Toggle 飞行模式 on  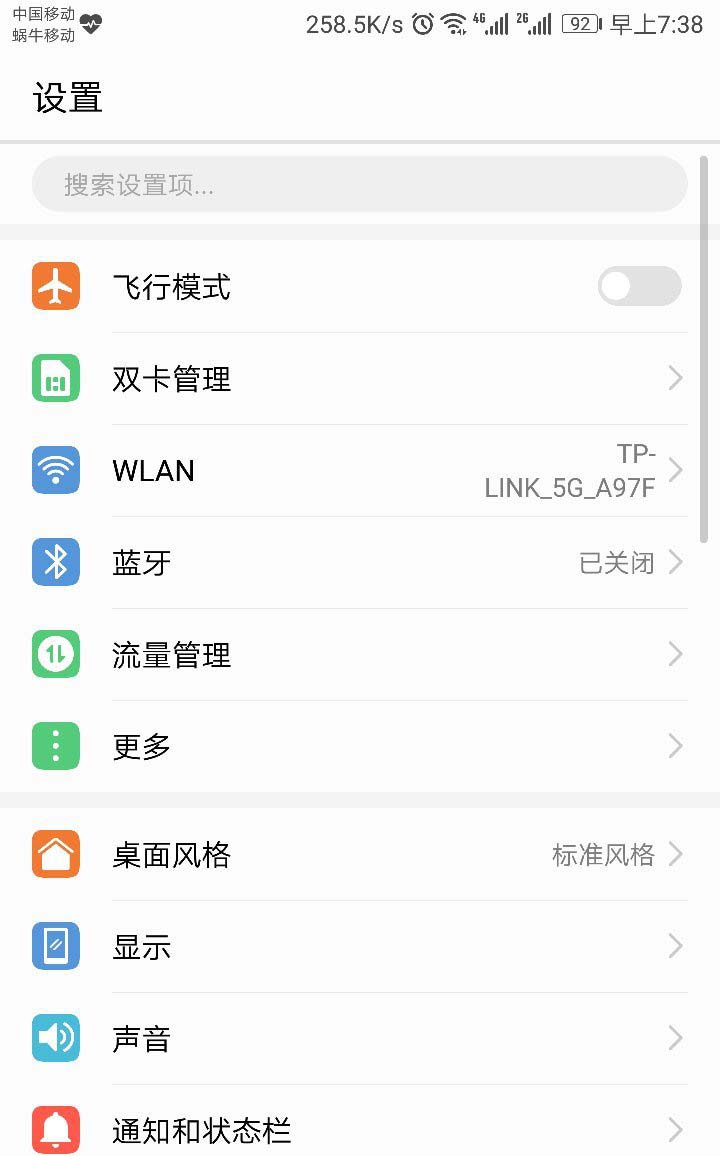(x=639, y=286)
